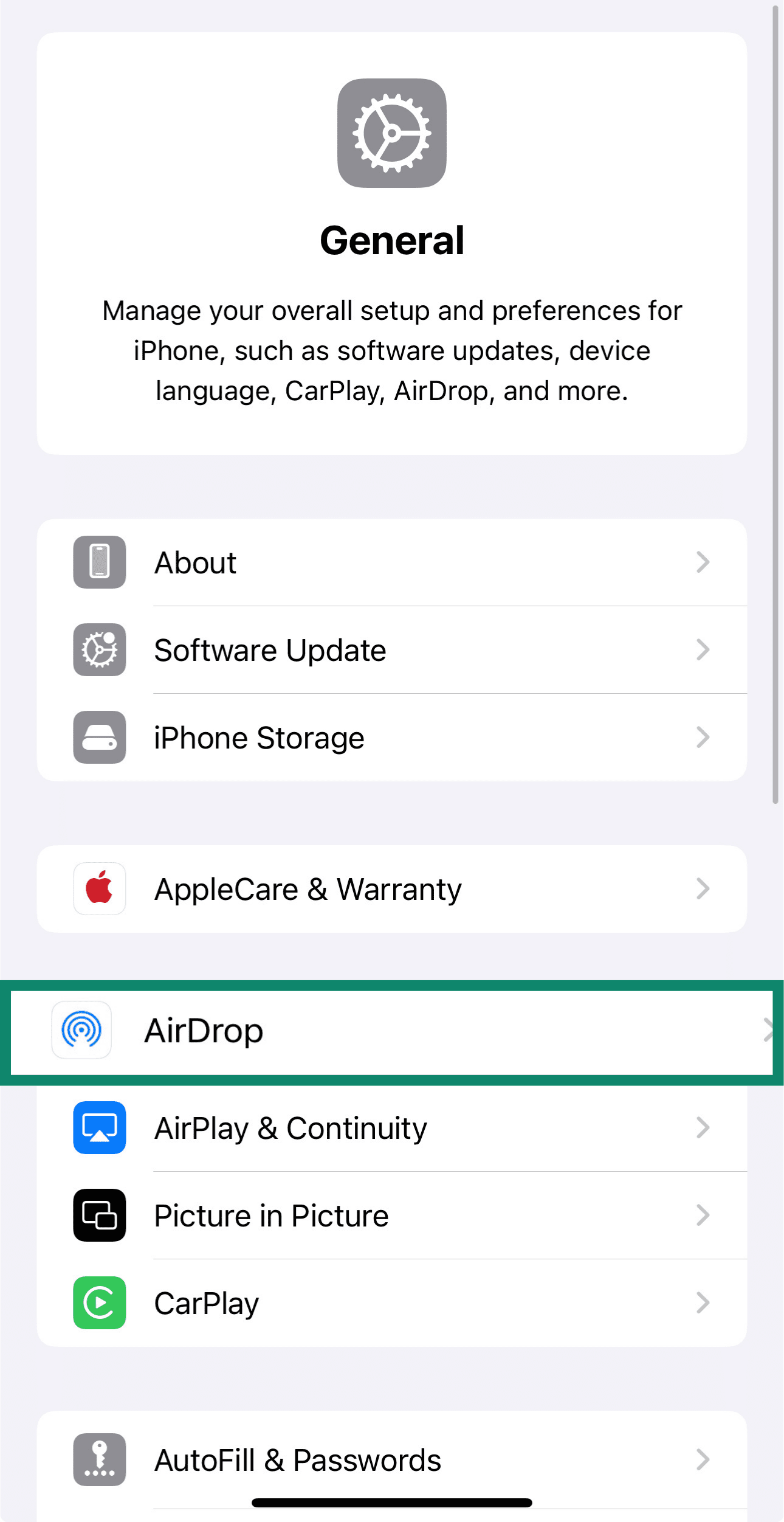Screen dimensions: 784x1522
Task: Tap the AppleCare & Warranty Apple icon
Action: pyautogui.click(x=98, y=888)
